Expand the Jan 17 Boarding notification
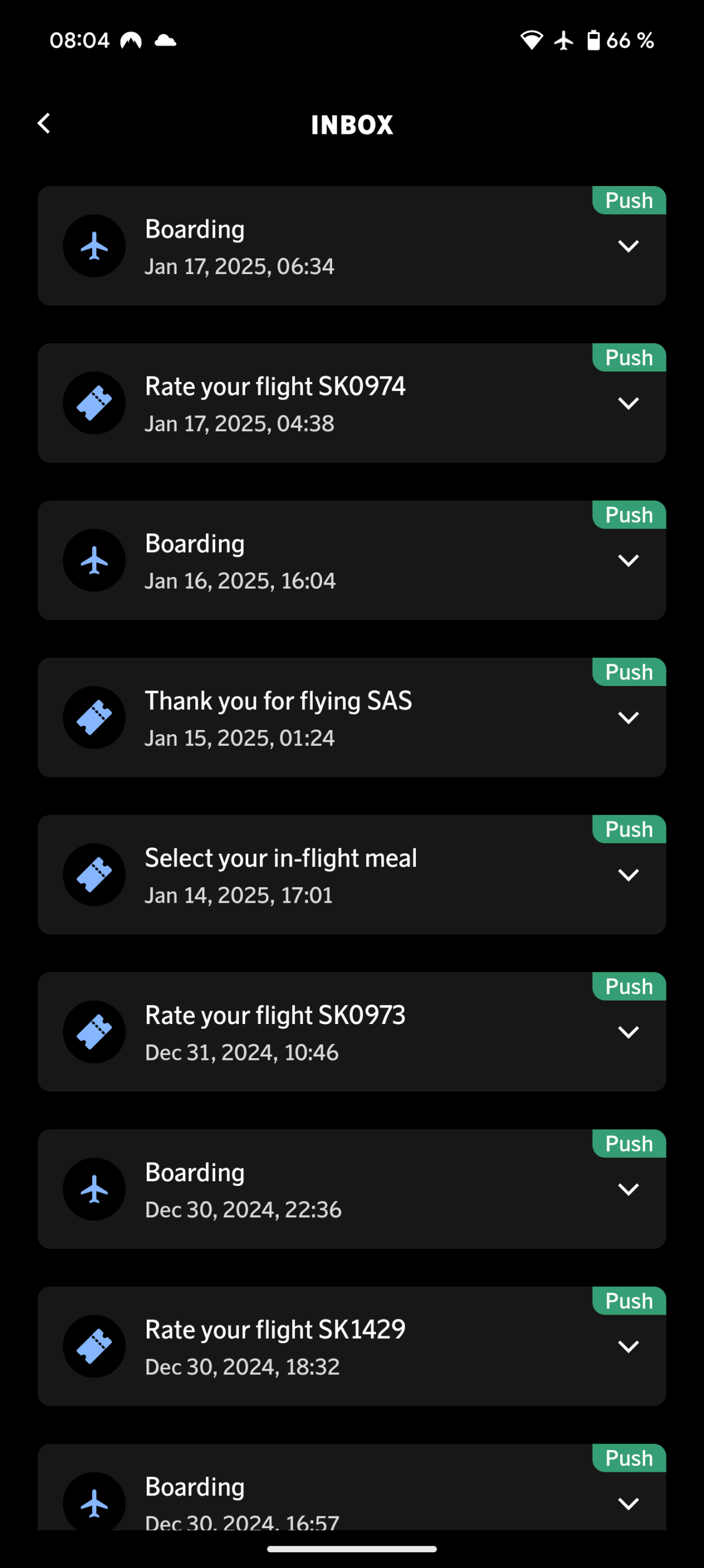The width and height of the screenshot is (704, 1568). pos(628,245)
